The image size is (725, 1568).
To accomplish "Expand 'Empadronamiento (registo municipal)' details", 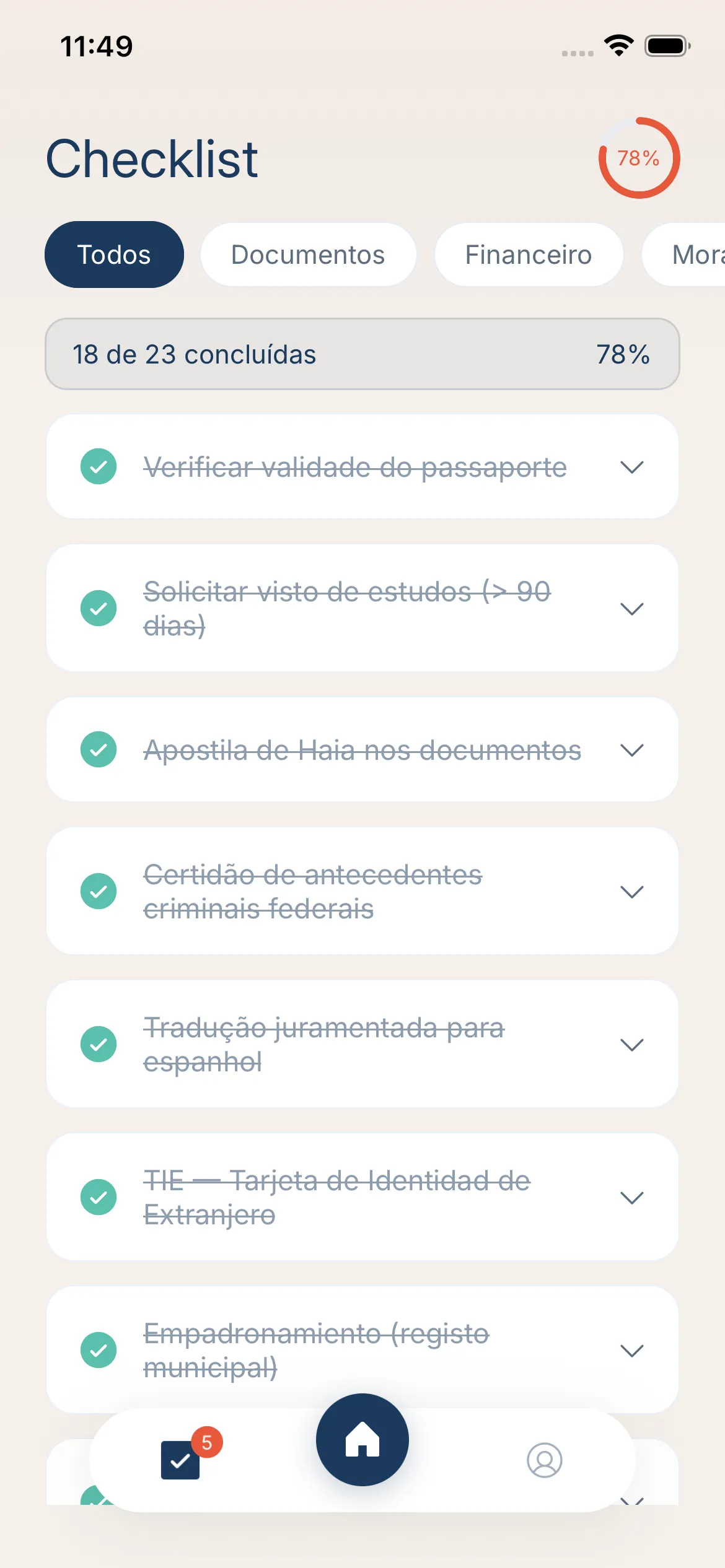I will (x=632, y=1350).
